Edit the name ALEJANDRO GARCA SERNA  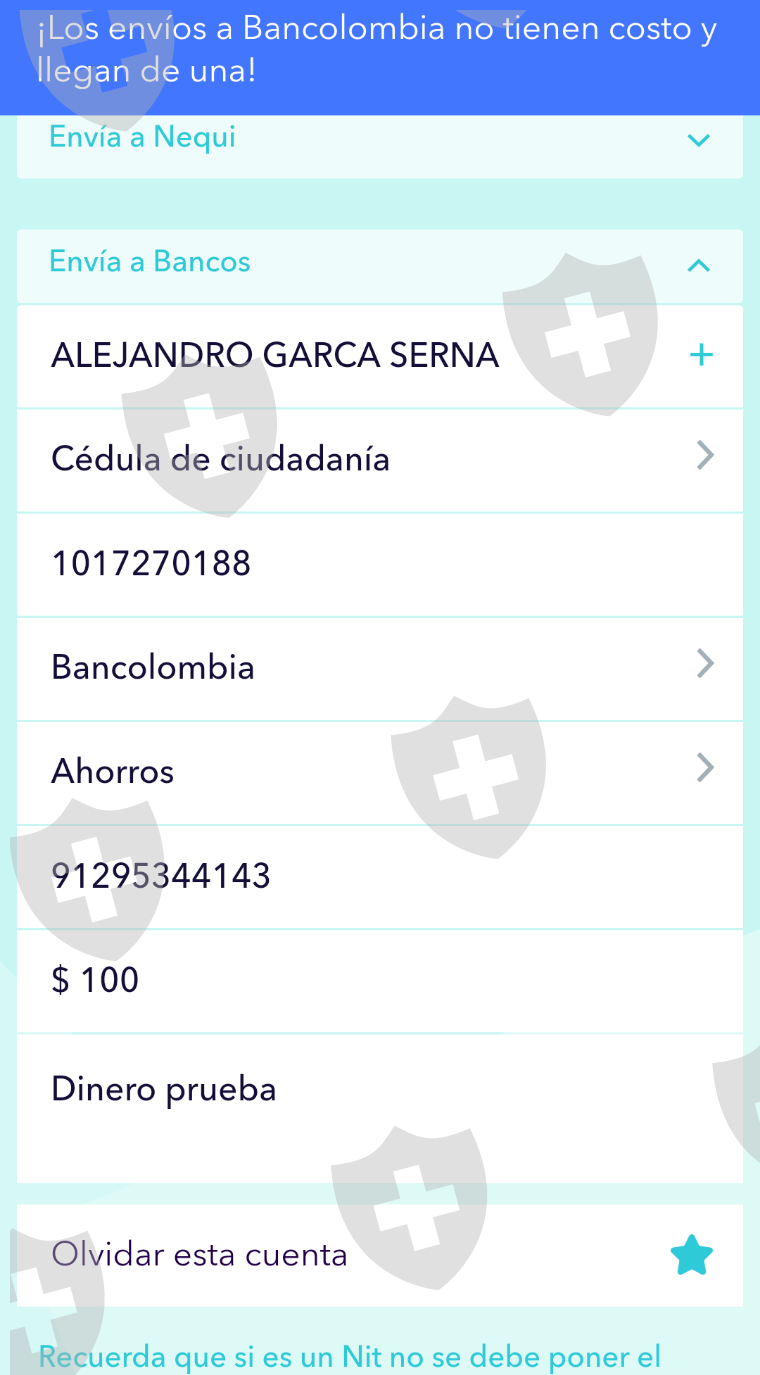(x=275, y=355)
